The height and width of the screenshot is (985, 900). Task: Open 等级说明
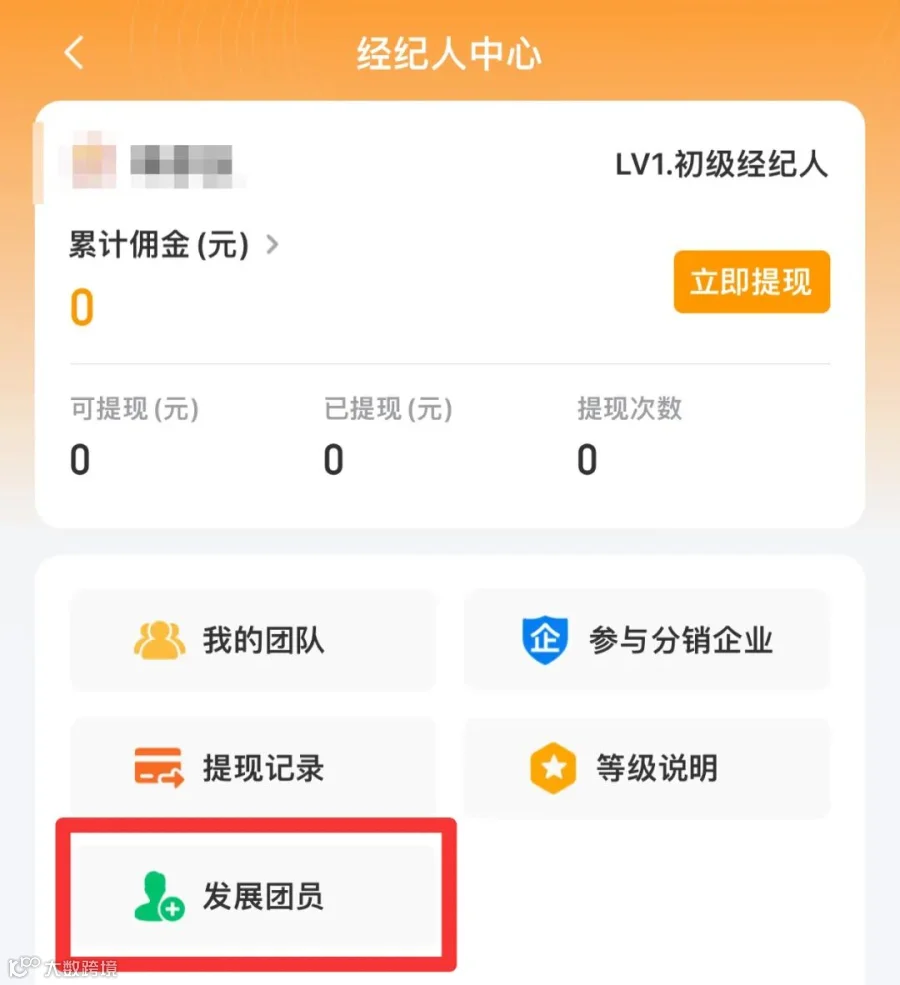[647, 768]
